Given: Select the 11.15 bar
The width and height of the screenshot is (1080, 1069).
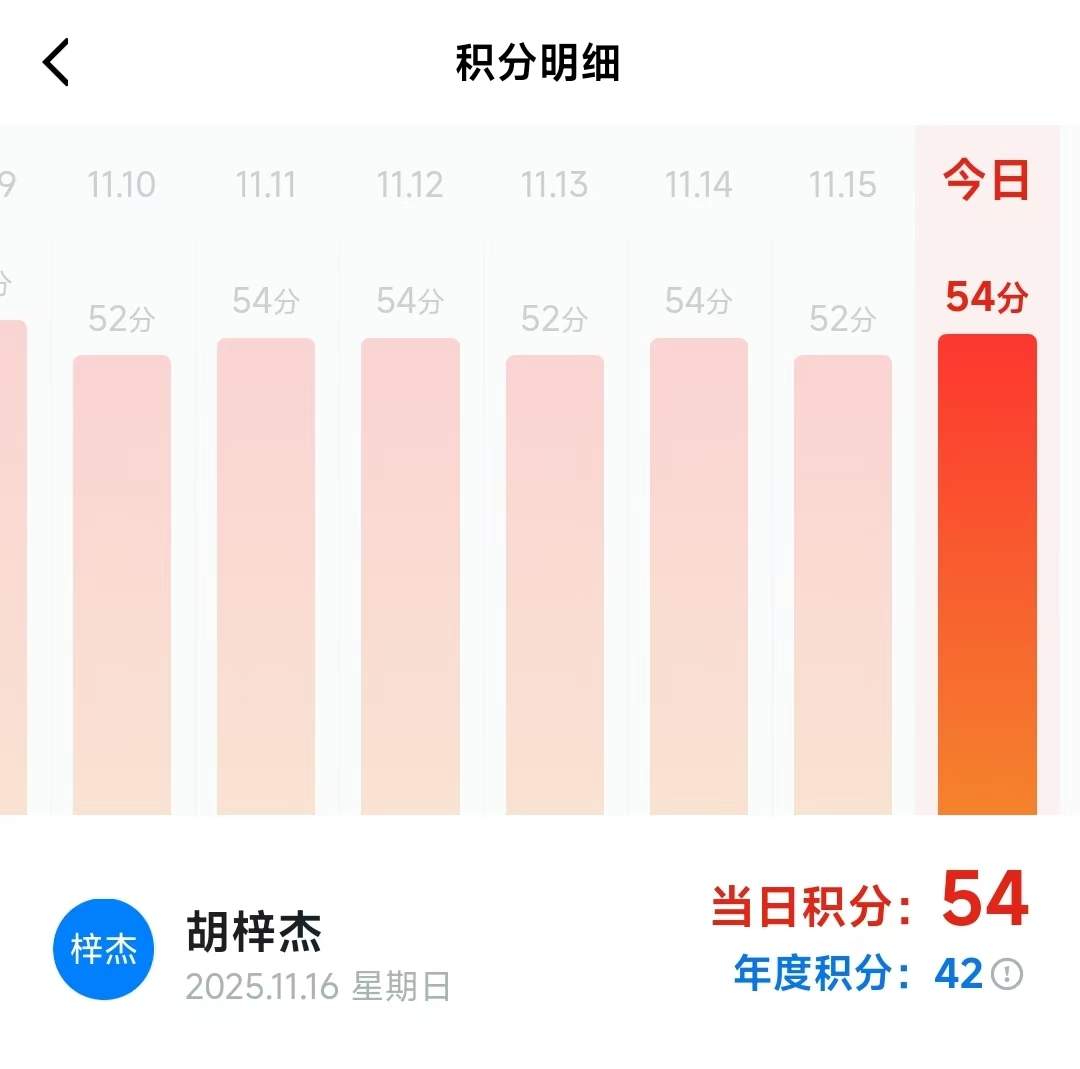Looking at the screenshot, I should click(x=843, y=585).
